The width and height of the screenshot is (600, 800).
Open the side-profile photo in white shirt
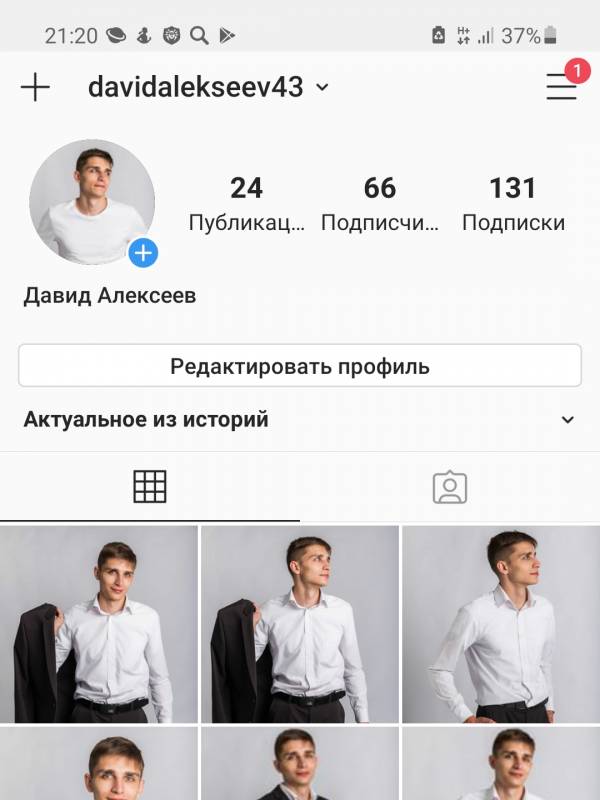501,624
